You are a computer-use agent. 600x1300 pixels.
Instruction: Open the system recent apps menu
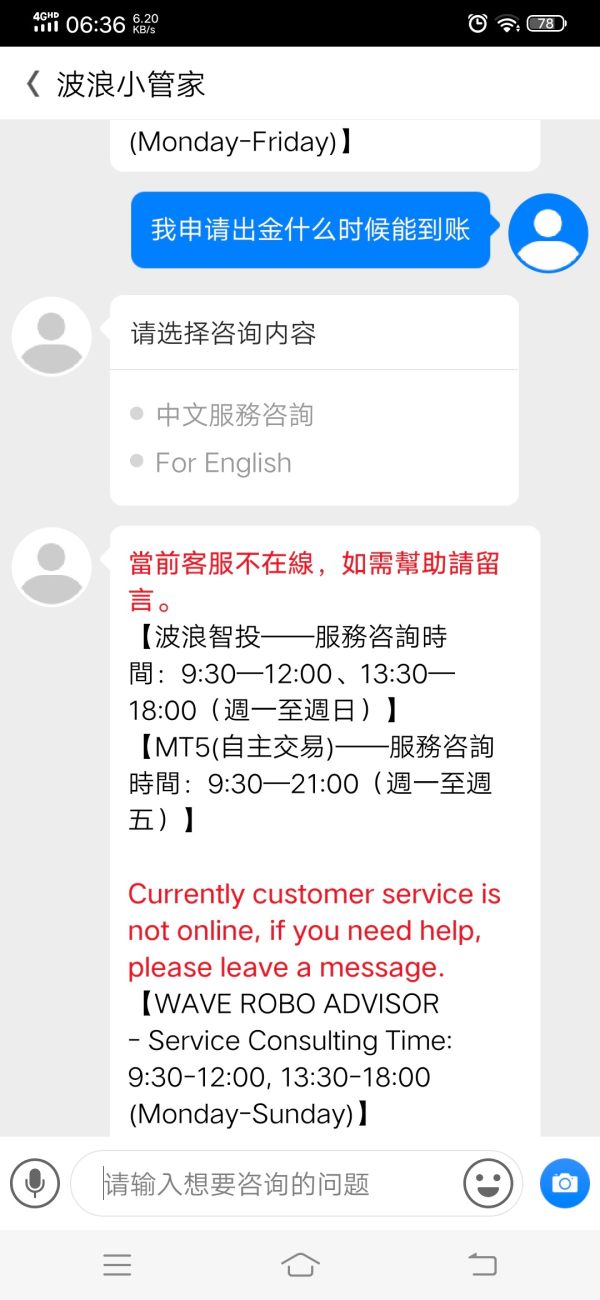[x=117, y=1265]
